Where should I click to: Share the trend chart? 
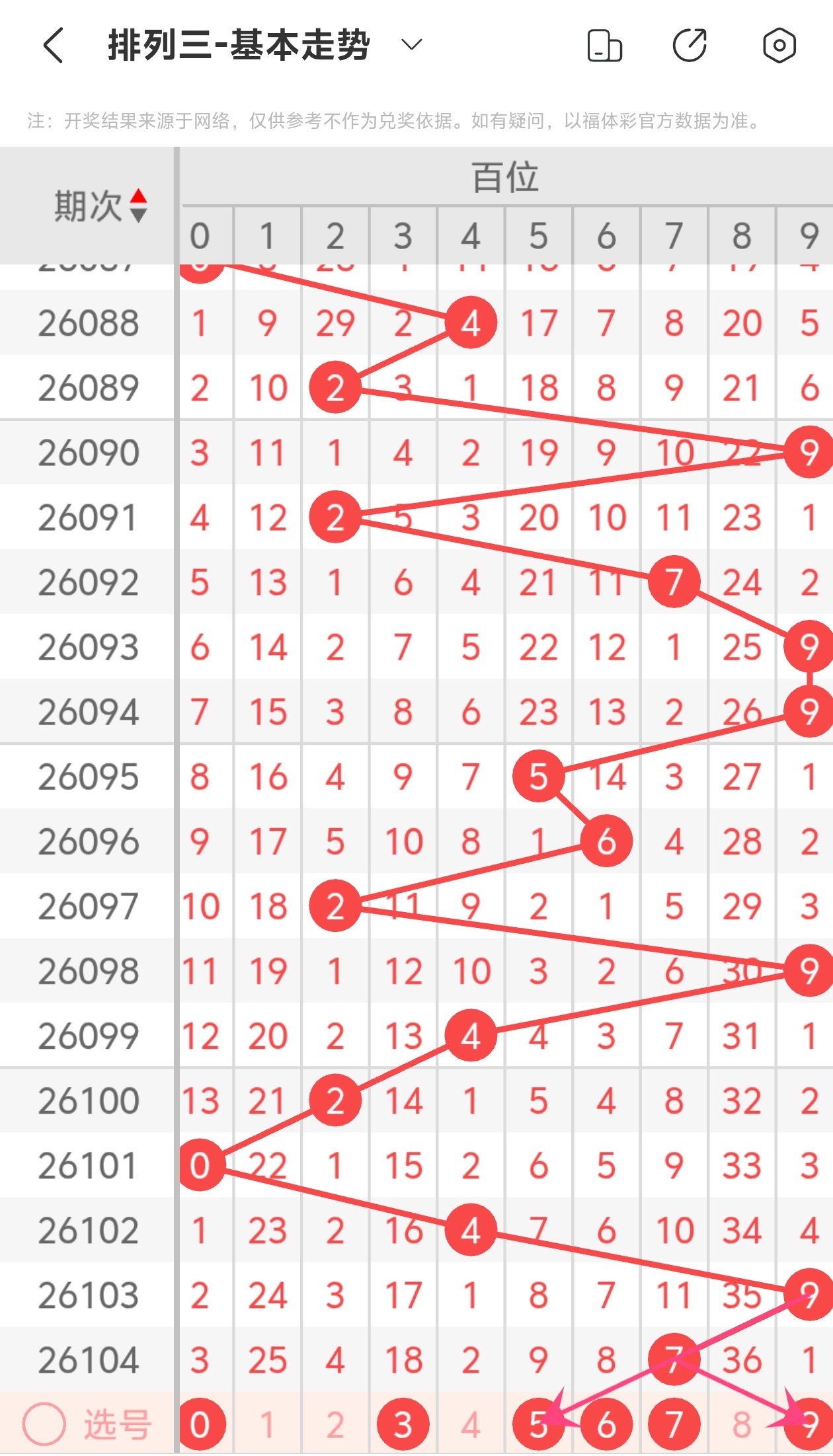pyautogui.click(x=690, y=46)
